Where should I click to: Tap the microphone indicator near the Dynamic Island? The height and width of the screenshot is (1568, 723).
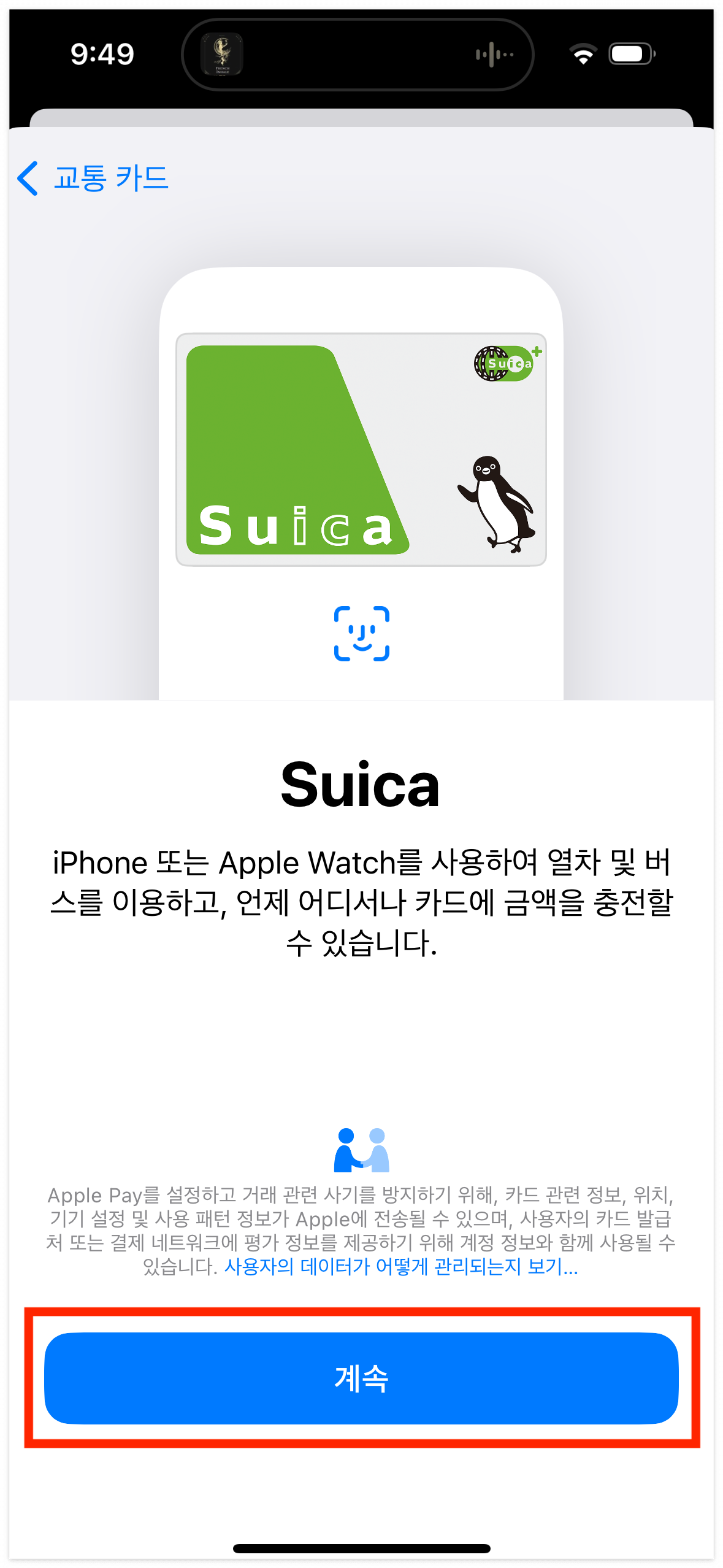tap(494, 54)
